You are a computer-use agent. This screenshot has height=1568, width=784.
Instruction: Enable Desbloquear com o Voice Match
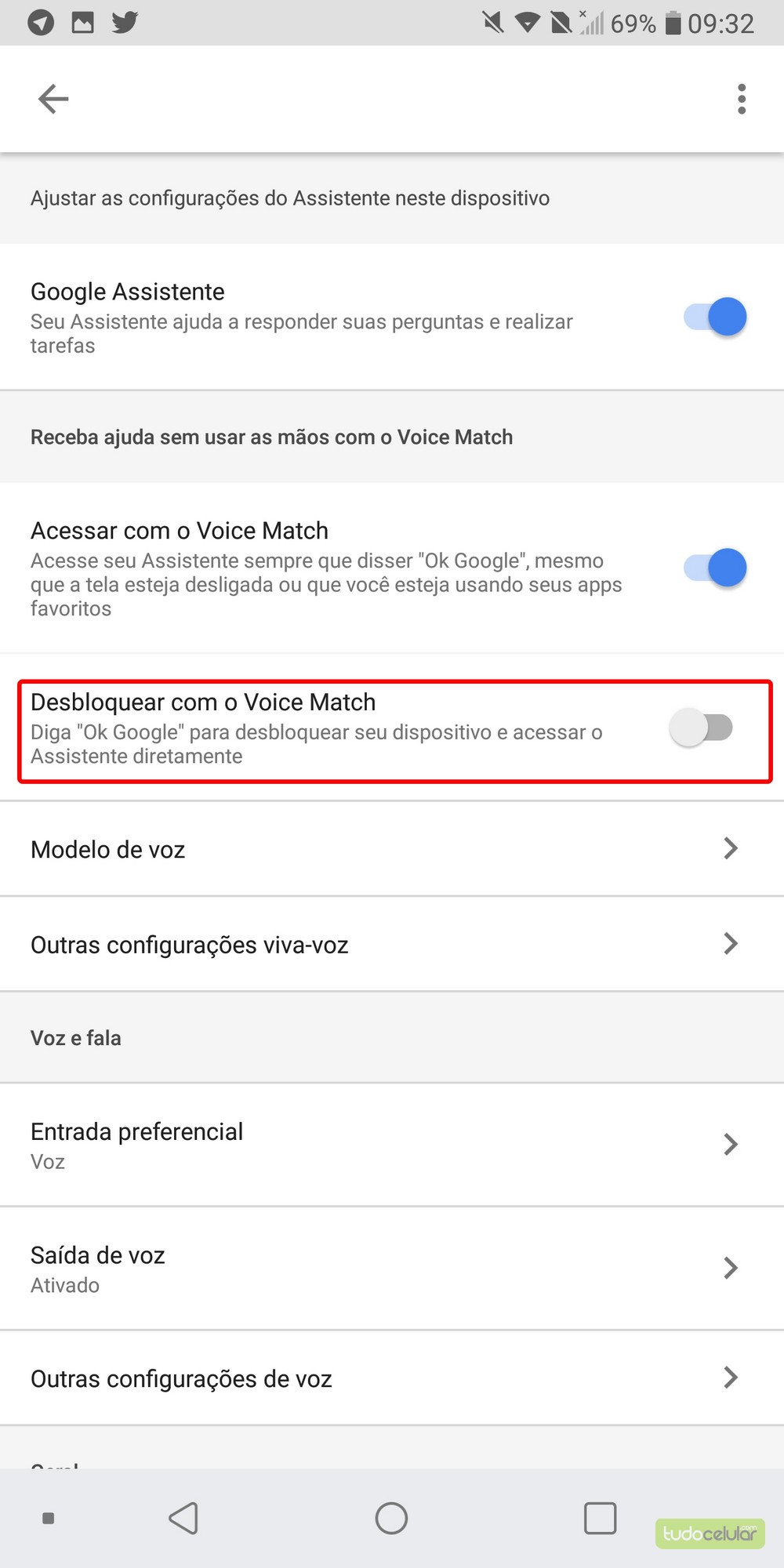[701, 728]
